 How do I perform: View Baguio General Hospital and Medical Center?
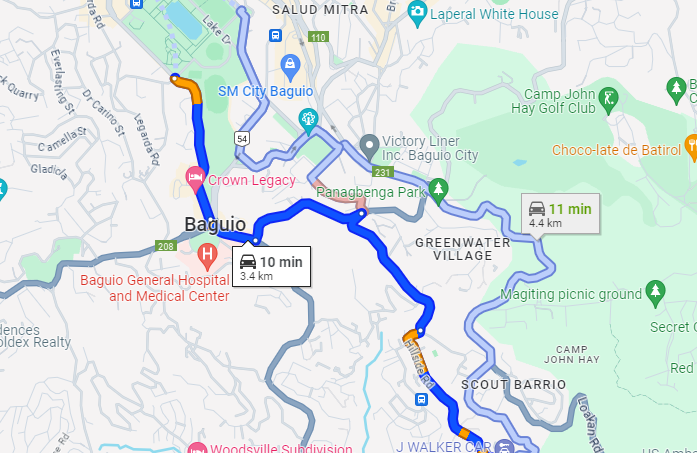click(207, 255)
